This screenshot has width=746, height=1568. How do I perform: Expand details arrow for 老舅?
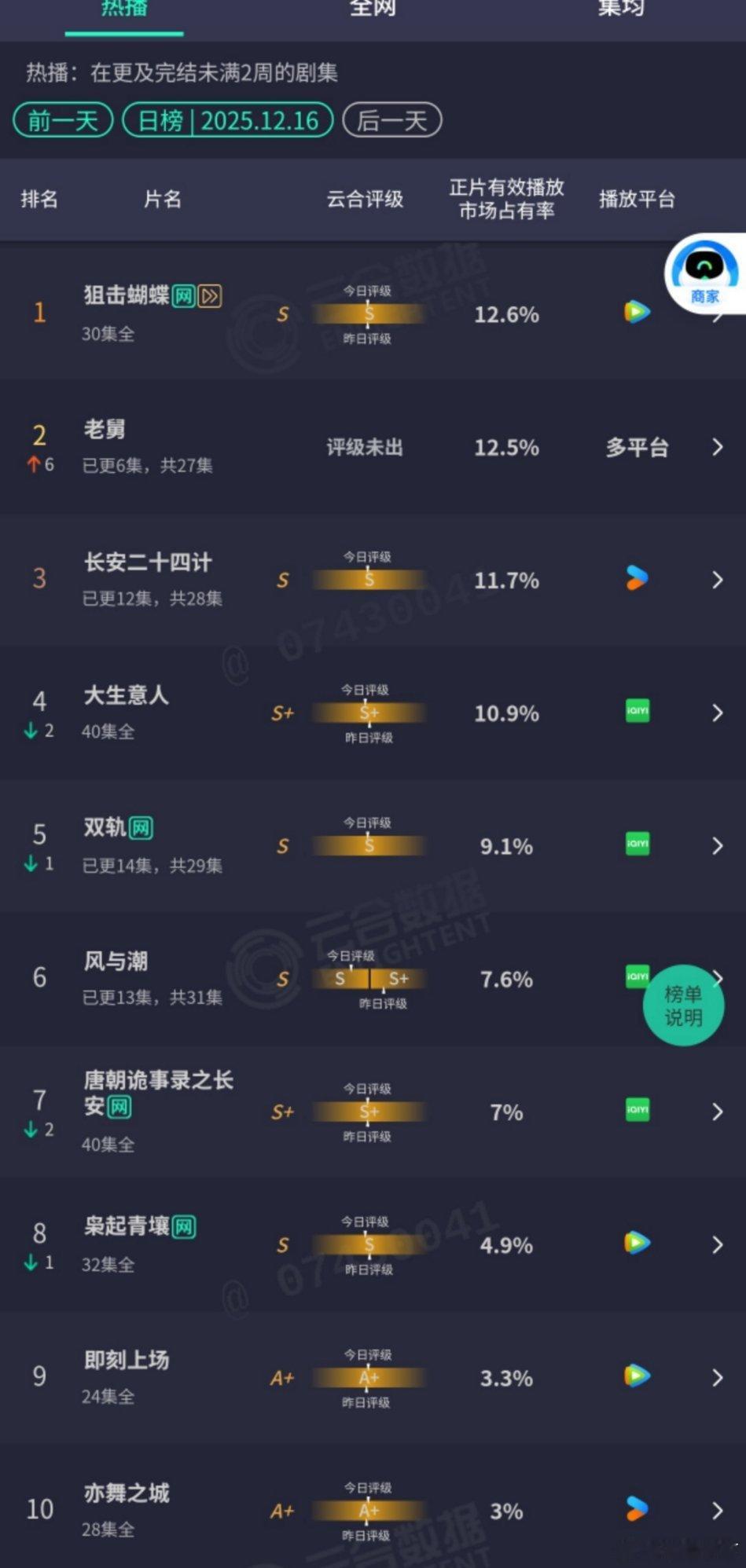coord(717,447)
